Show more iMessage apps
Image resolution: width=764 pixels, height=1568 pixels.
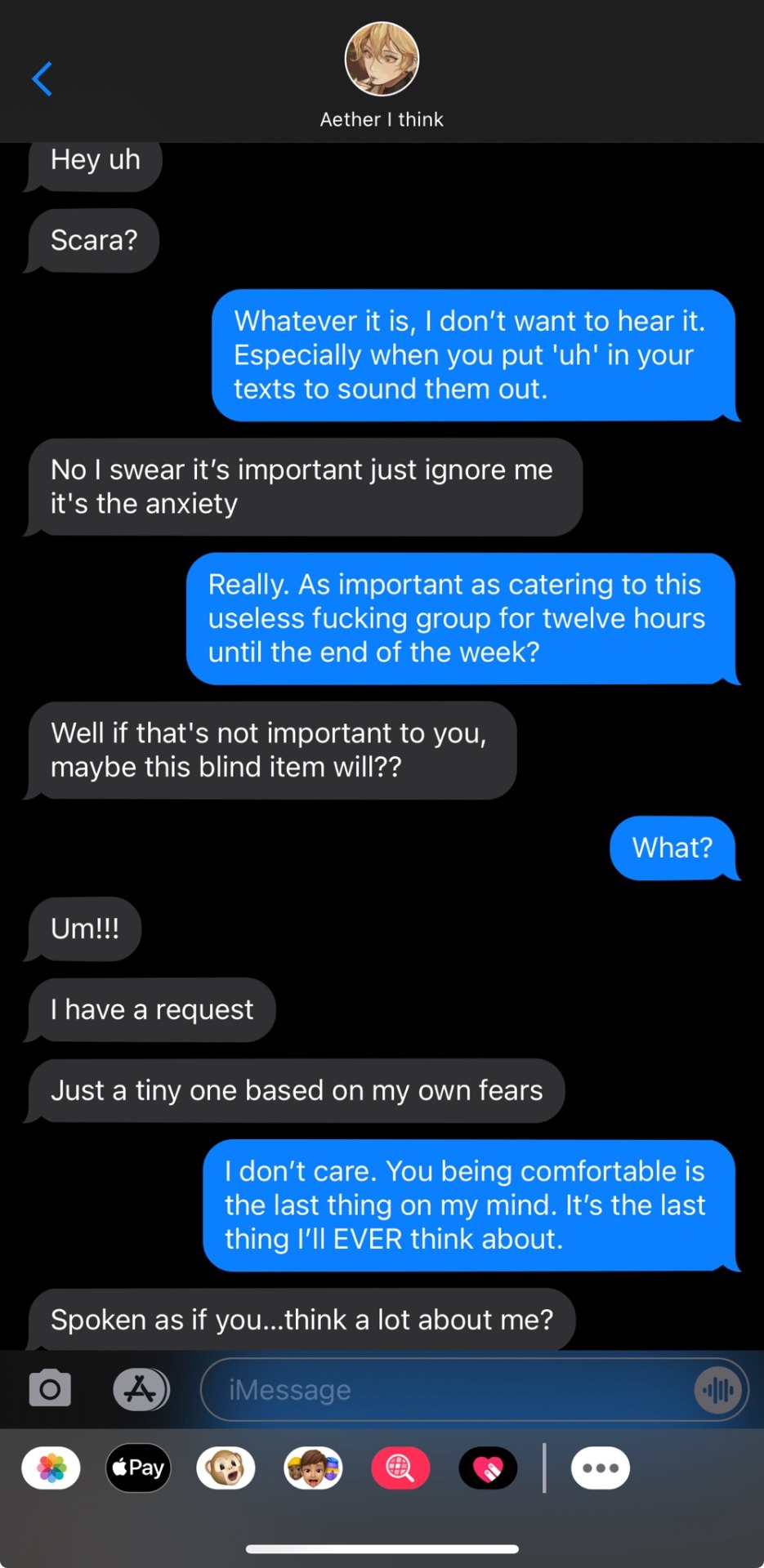pos(601,1468)
